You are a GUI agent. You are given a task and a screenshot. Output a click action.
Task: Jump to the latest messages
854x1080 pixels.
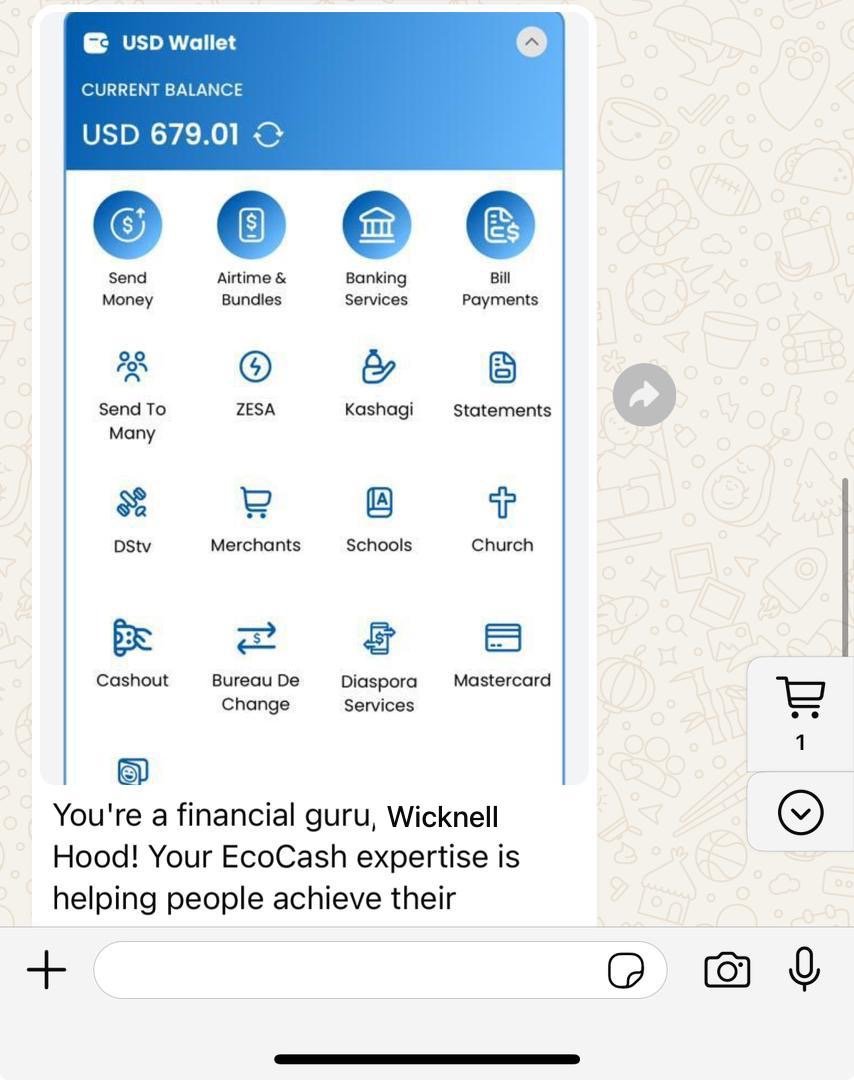tap(800, 813)
